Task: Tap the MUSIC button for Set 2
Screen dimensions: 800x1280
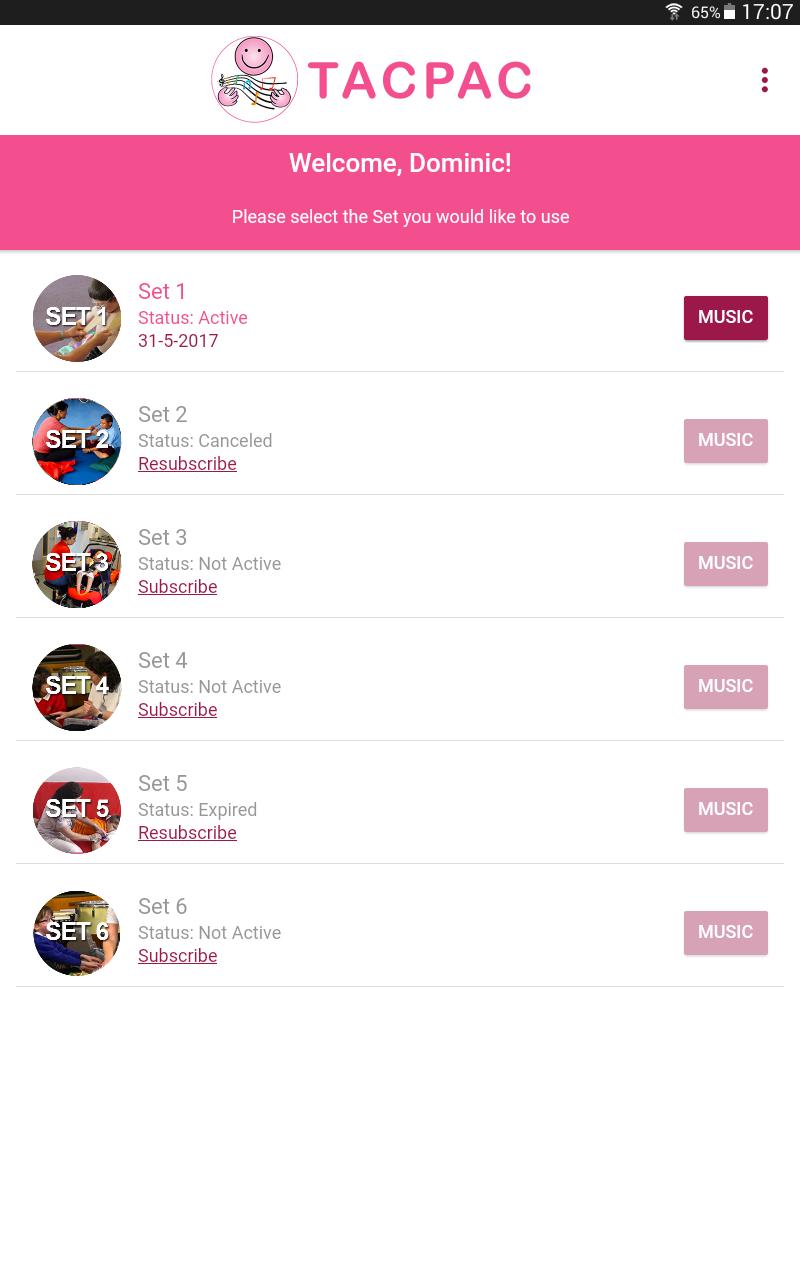Action: click(x=726, y=440)
